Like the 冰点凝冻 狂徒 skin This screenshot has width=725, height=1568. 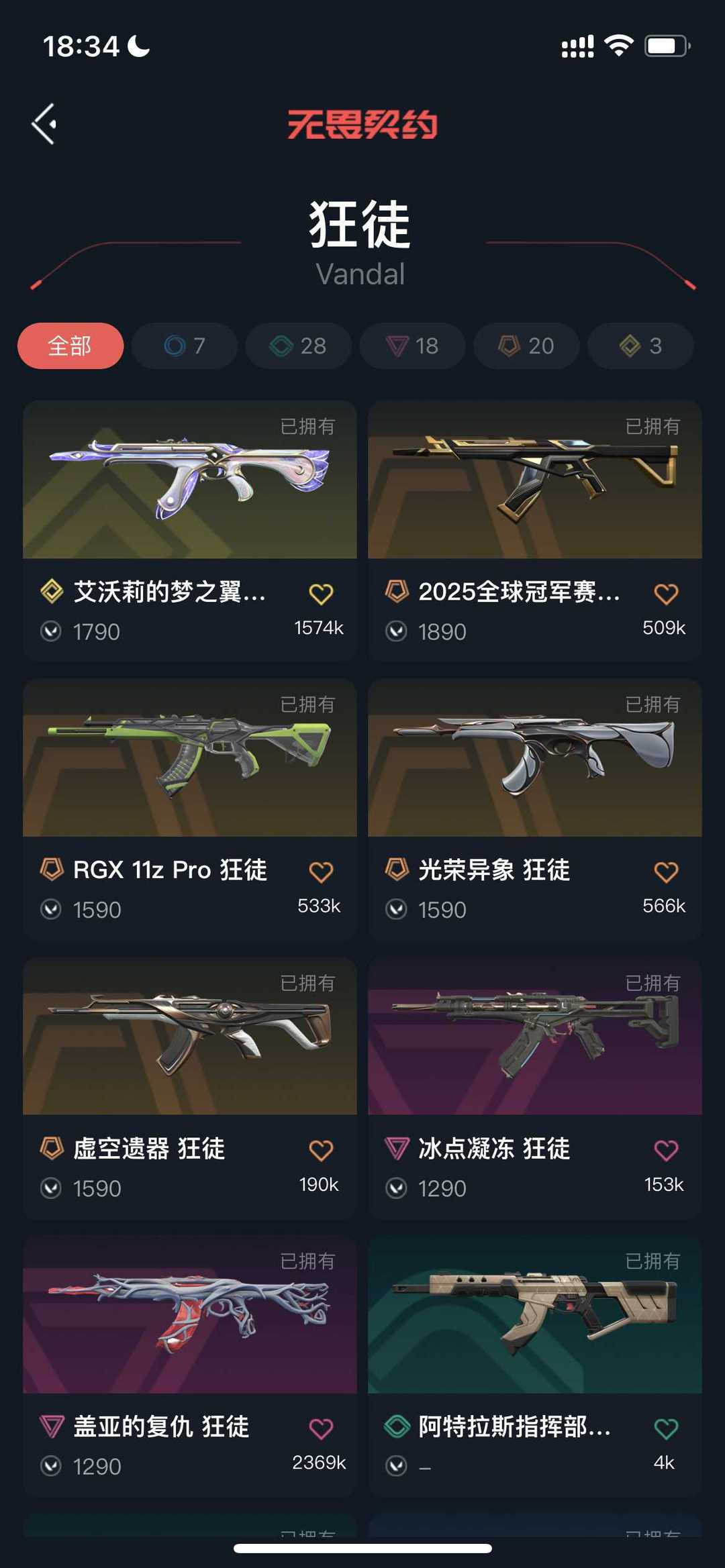[x=666, y=1151]
